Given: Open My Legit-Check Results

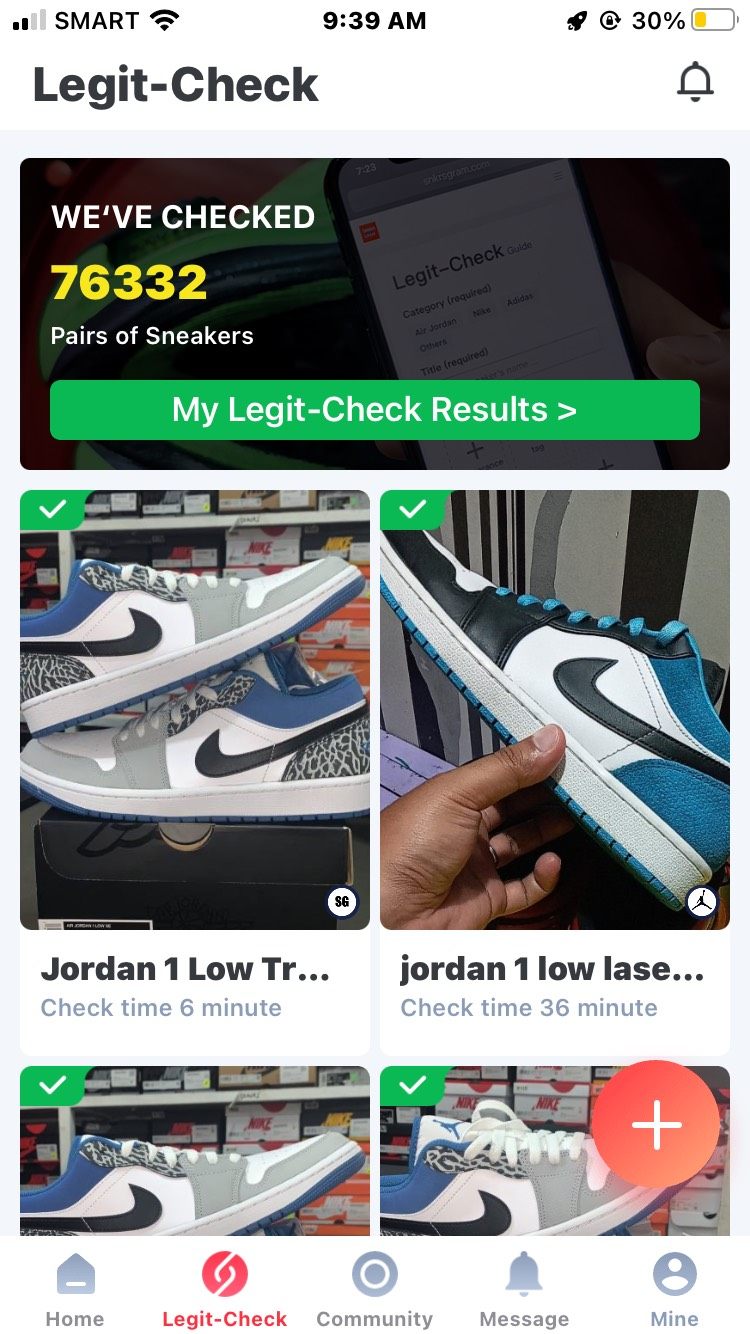Looking at the screenshot, I should click(x=374, y=410).
